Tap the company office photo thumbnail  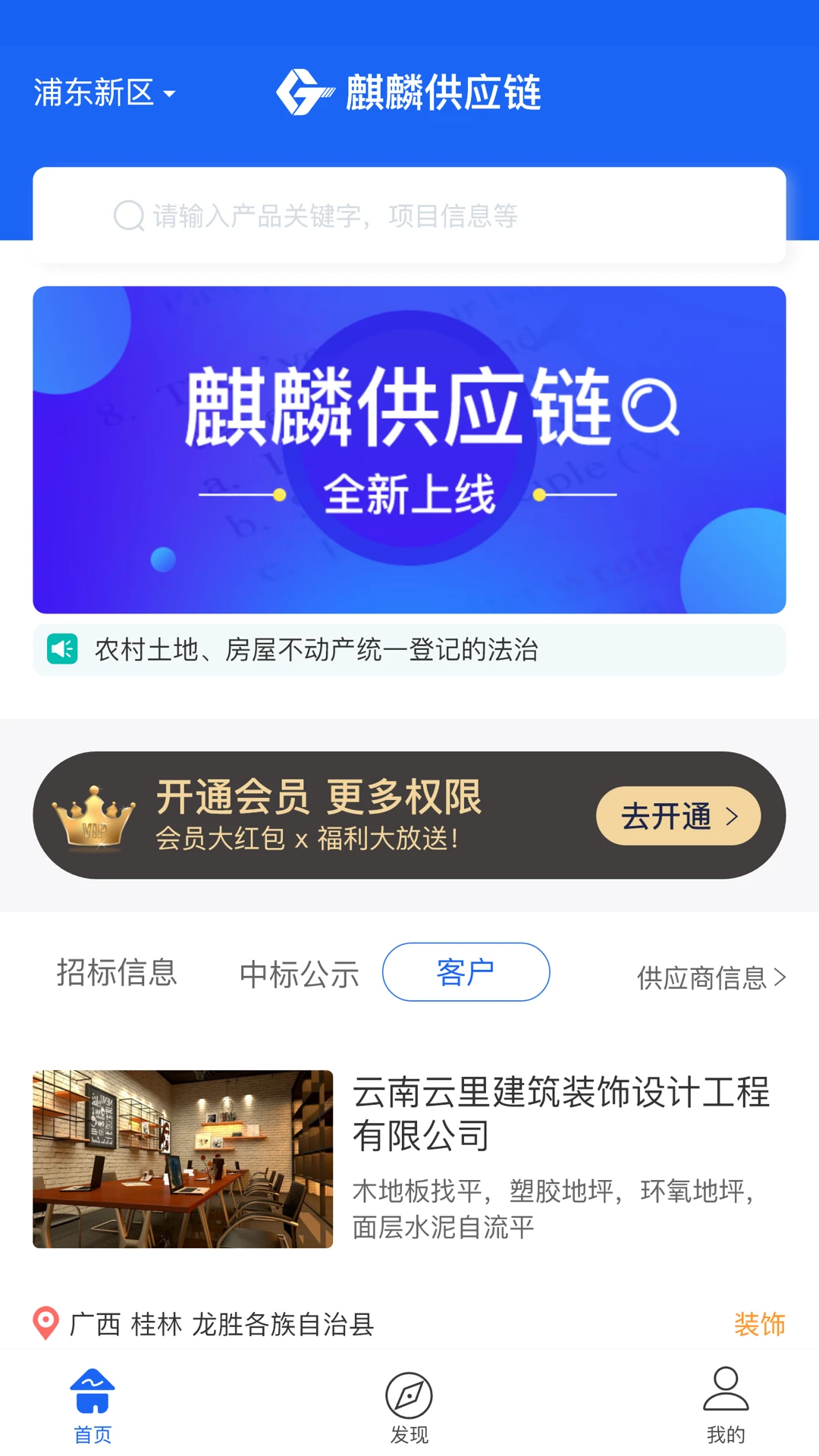pyautogui.click(x=184, y=1158)
